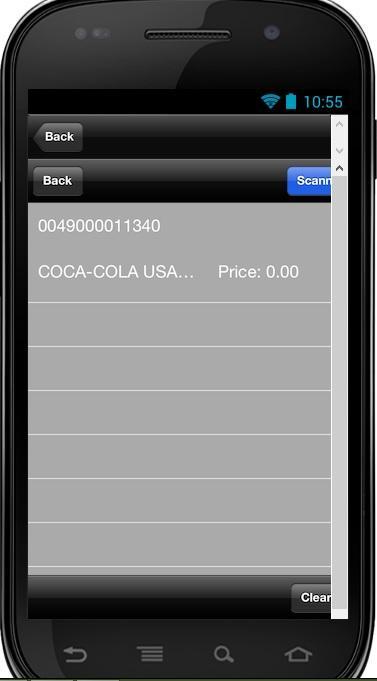Image resolution: width=377 pixels, height=681 pixels.
Task: Tap the phone's hardware back key
Action: [75, 654]
